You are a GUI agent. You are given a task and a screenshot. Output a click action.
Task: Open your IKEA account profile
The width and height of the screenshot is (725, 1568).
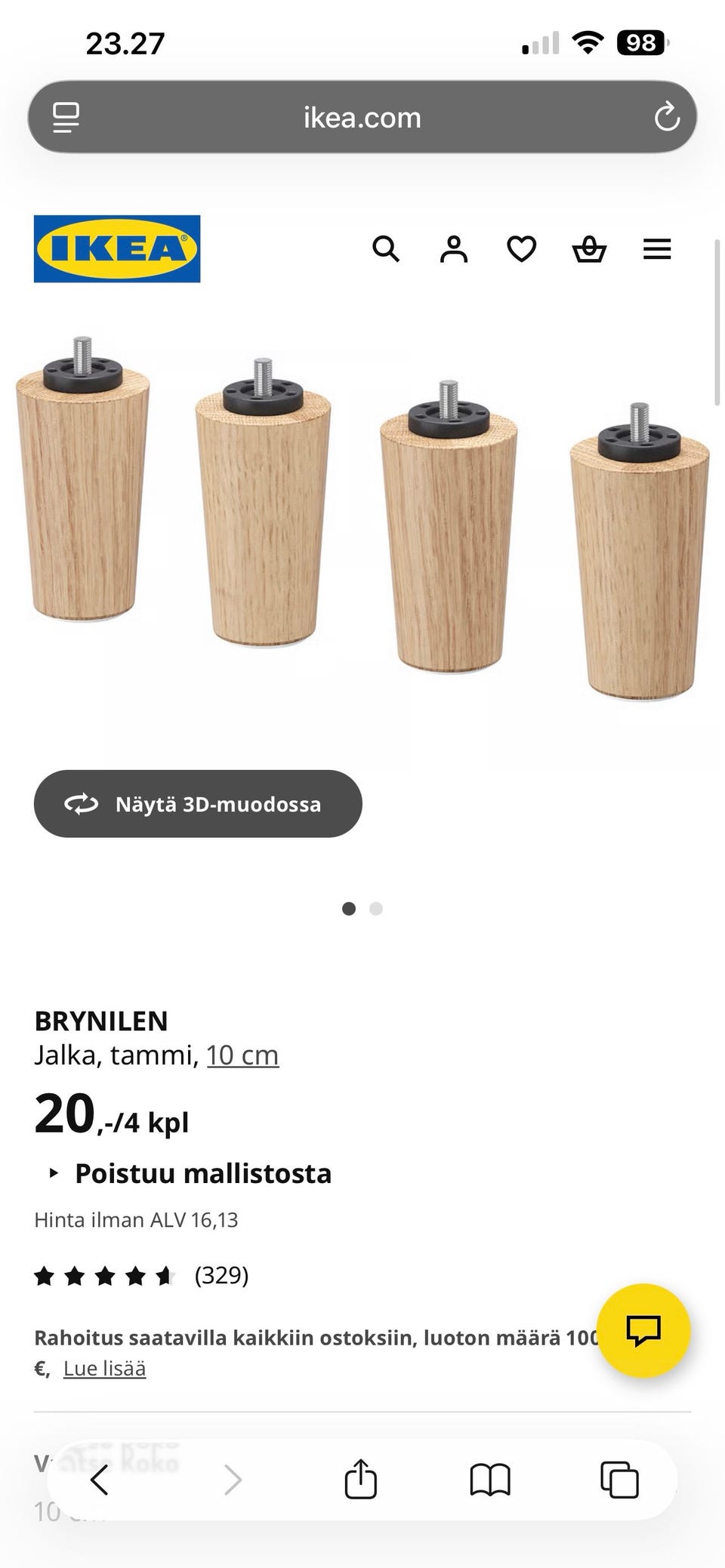click(453, 249)
